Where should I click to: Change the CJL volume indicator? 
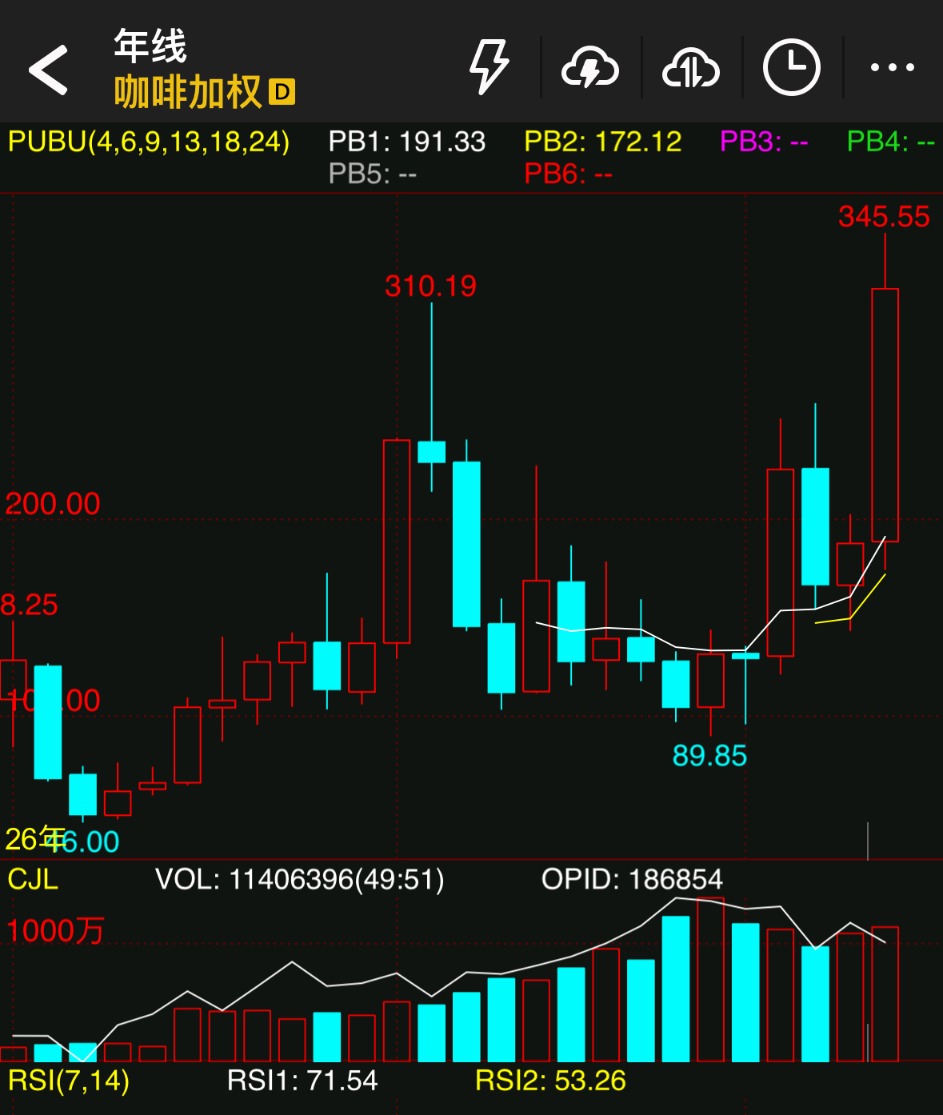(x=33, y=880)
